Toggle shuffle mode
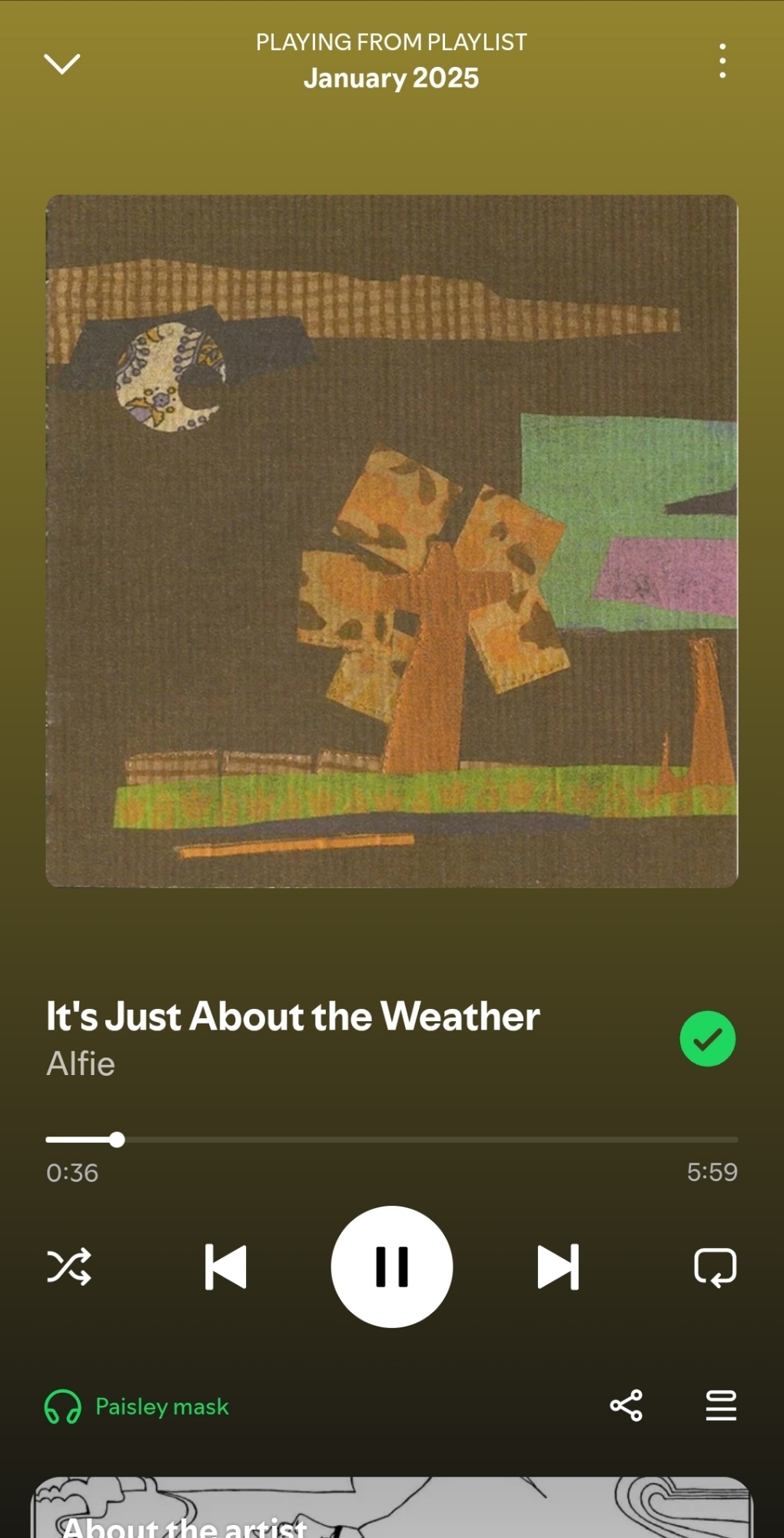The width and height of the screenshot is (784, 1538). 69,1267
